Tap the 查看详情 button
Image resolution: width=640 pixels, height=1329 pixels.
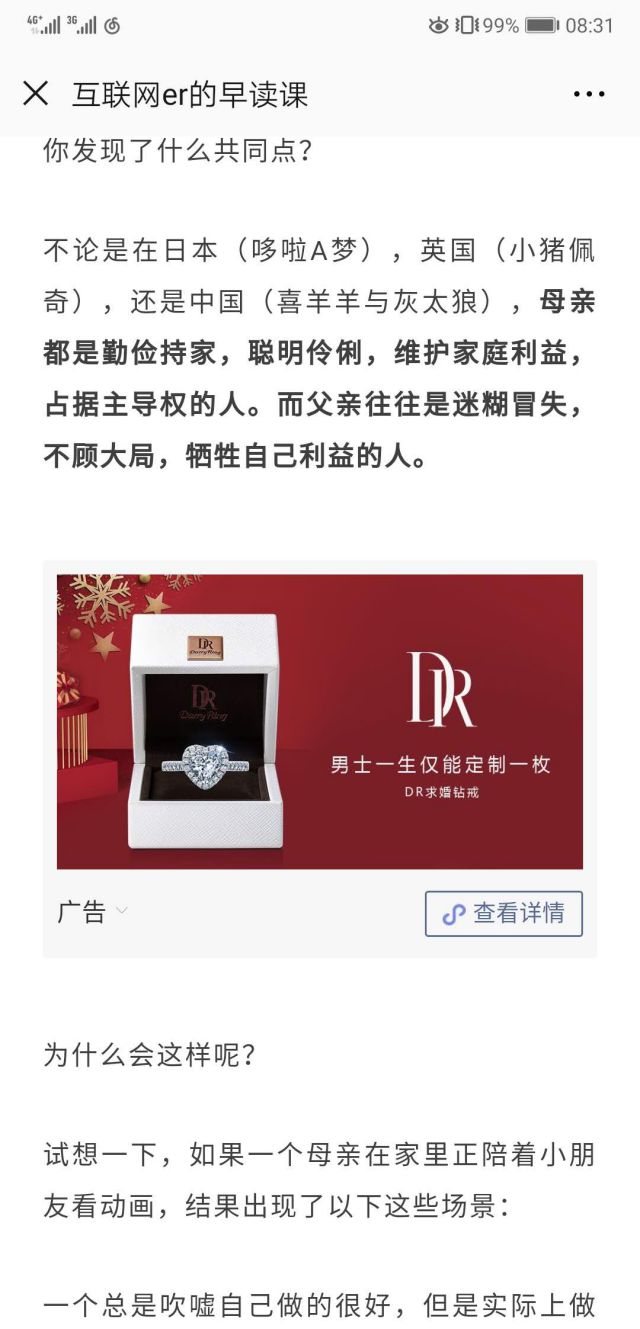504,913
